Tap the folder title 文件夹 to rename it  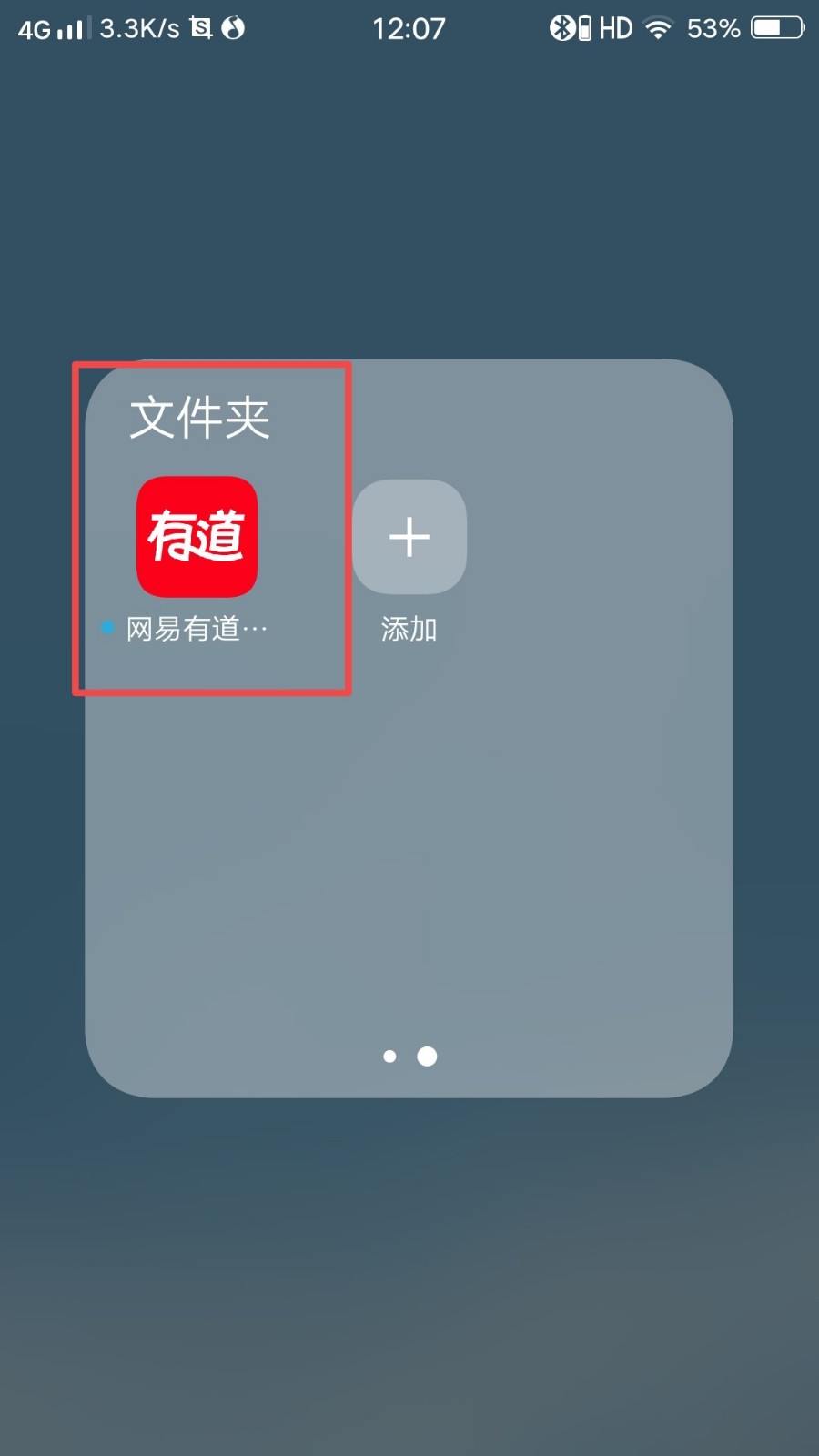click(x=202, y=417)
